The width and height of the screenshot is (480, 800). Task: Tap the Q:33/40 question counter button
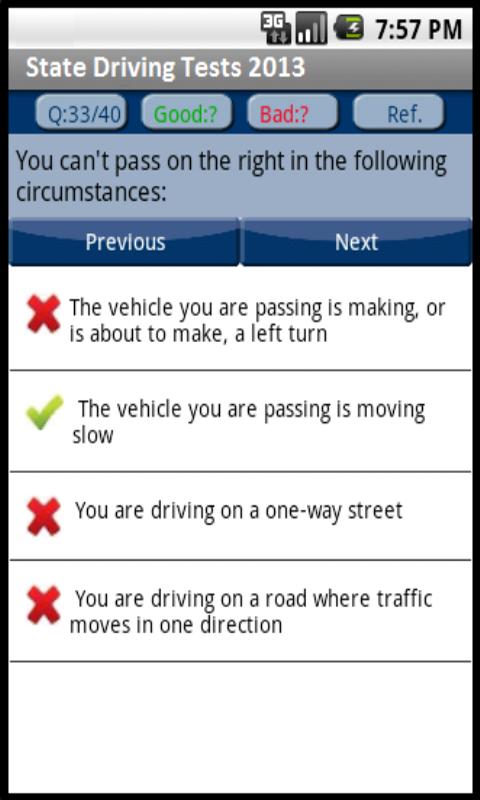point(81,113)
